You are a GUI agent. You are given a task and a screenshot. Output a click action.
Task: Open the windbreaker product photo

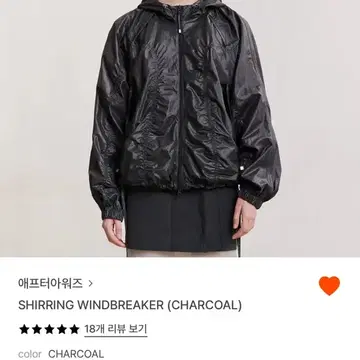(x=180, y=128)
